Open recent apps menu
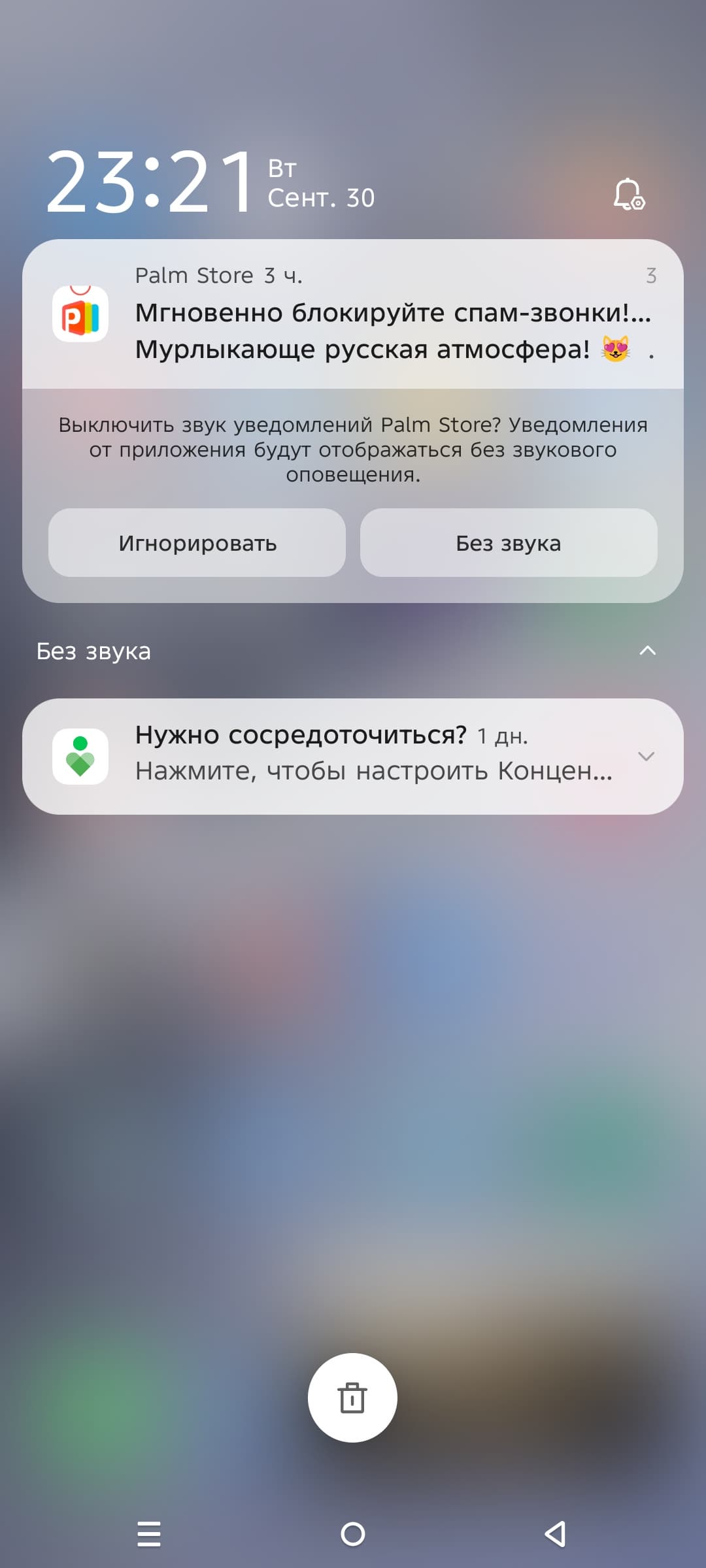This screenshot has height=1568, width=706. point(149,1533)
